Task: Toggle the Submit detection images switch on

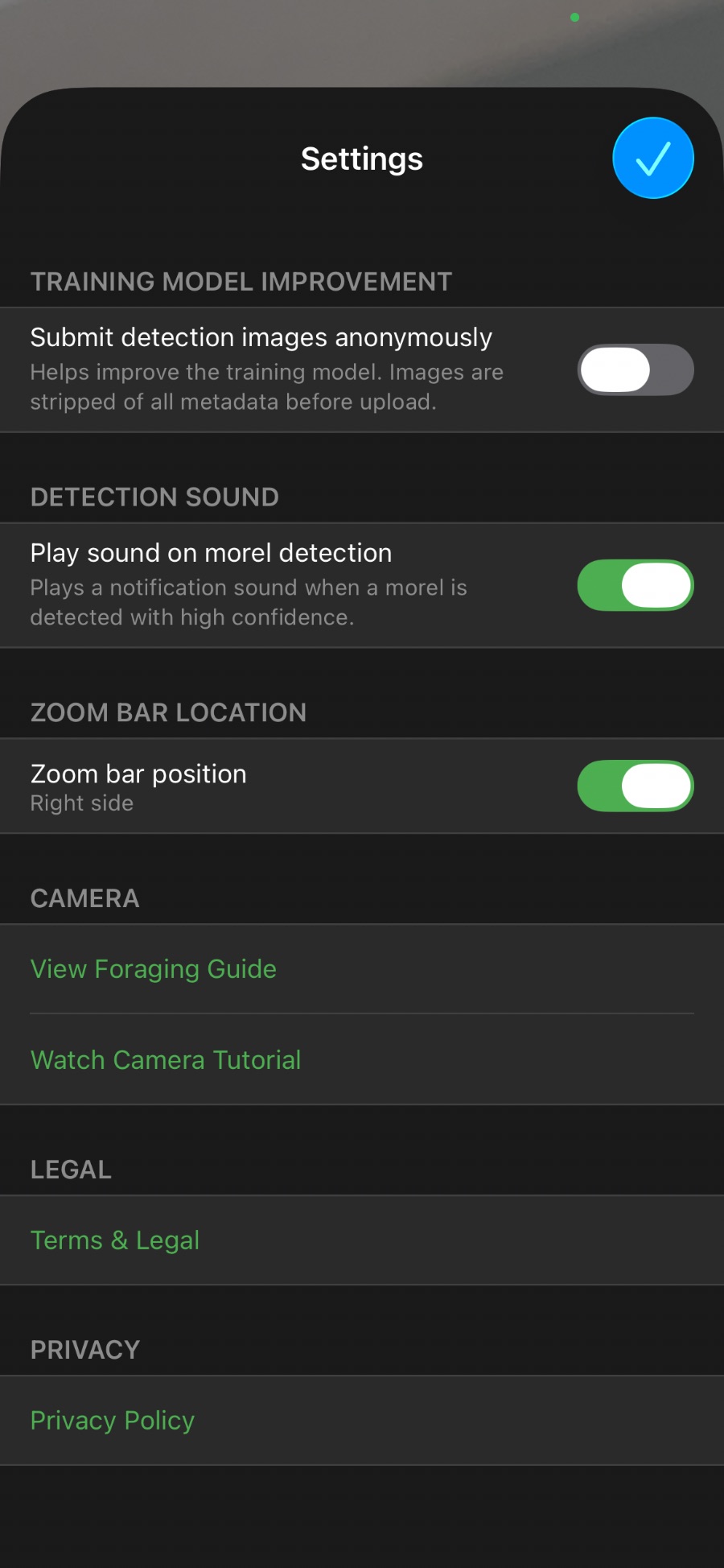Action: [635, 369]
